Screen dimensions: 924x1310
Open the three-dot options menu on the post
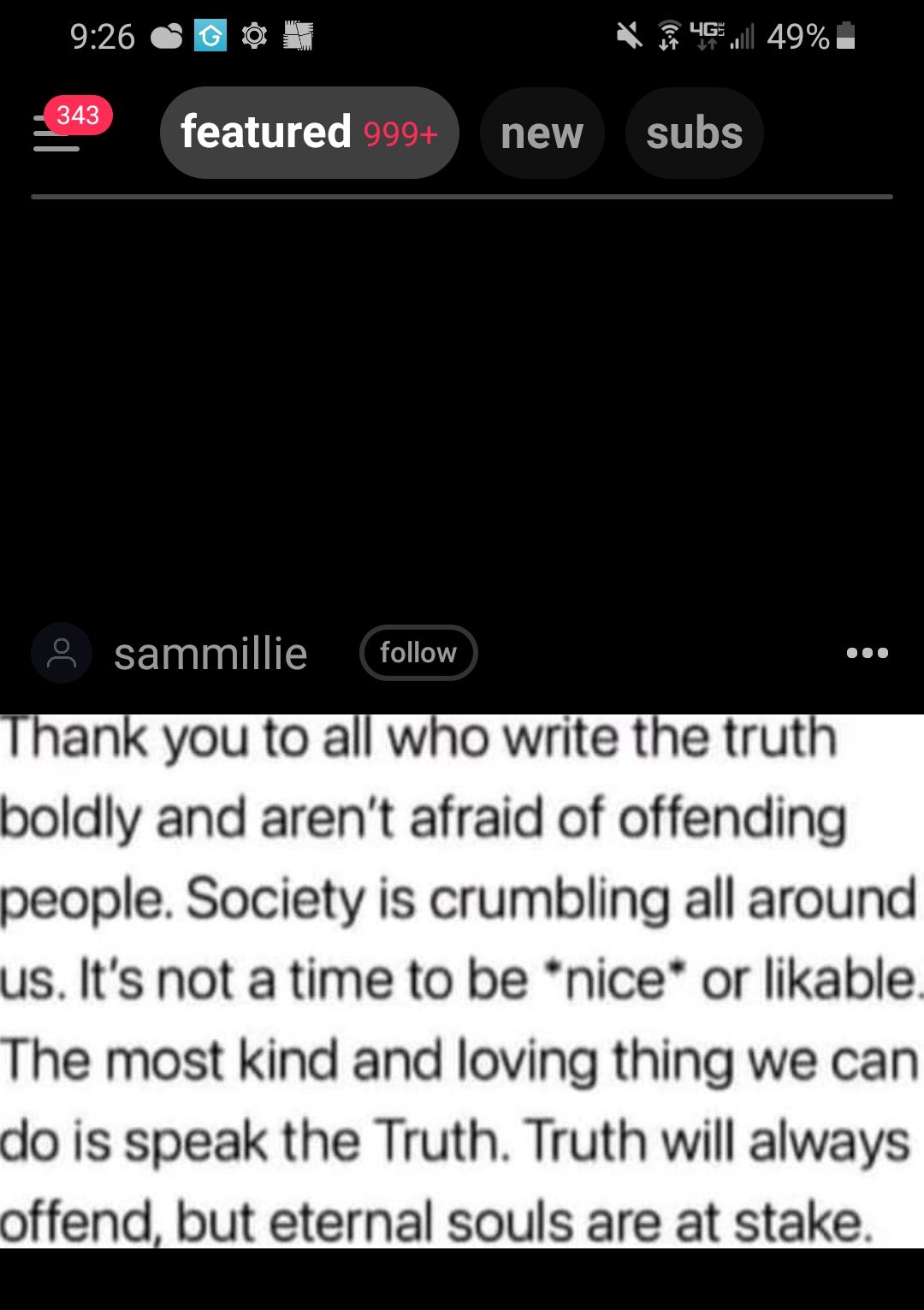coord(868,652)
